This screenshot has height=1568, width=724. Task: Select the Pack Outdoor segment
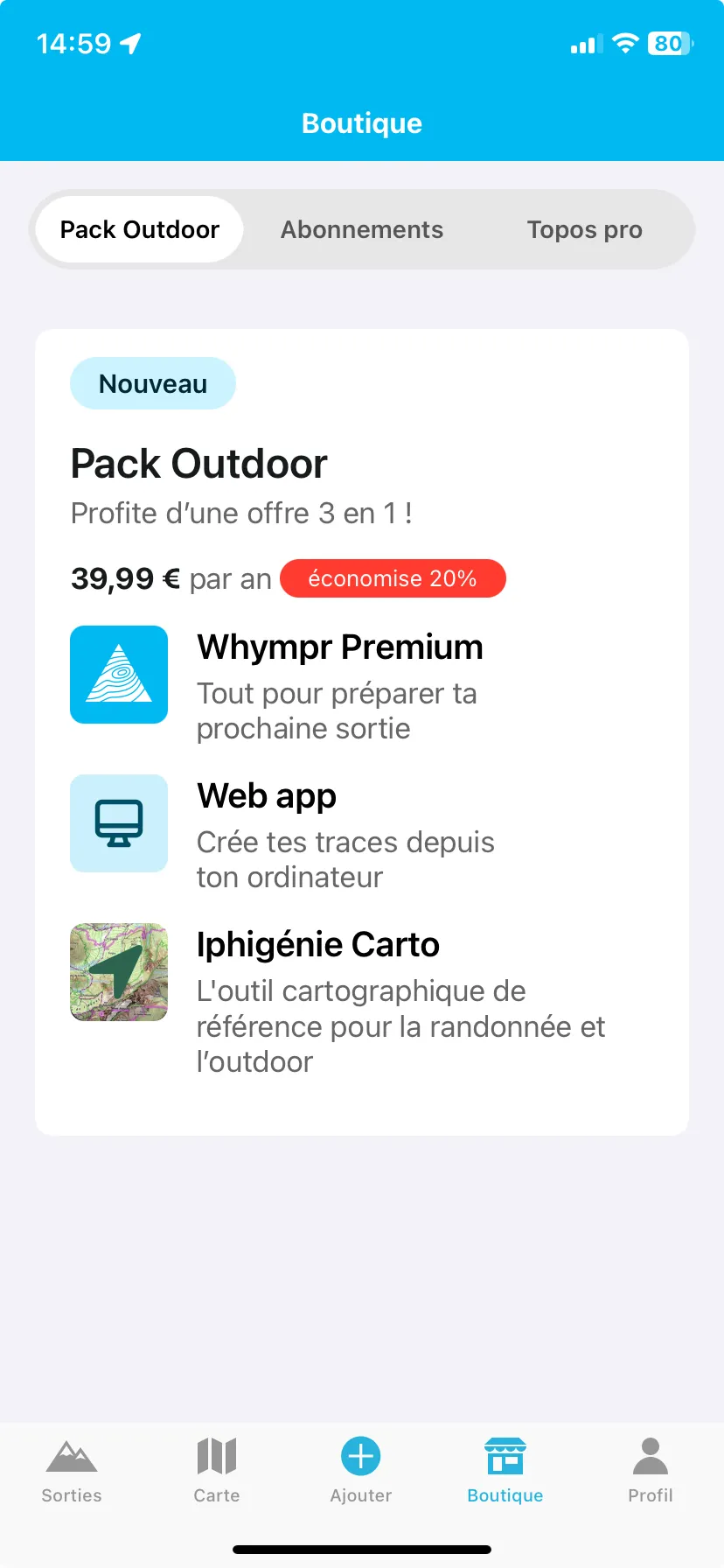(x=140, y=229)
